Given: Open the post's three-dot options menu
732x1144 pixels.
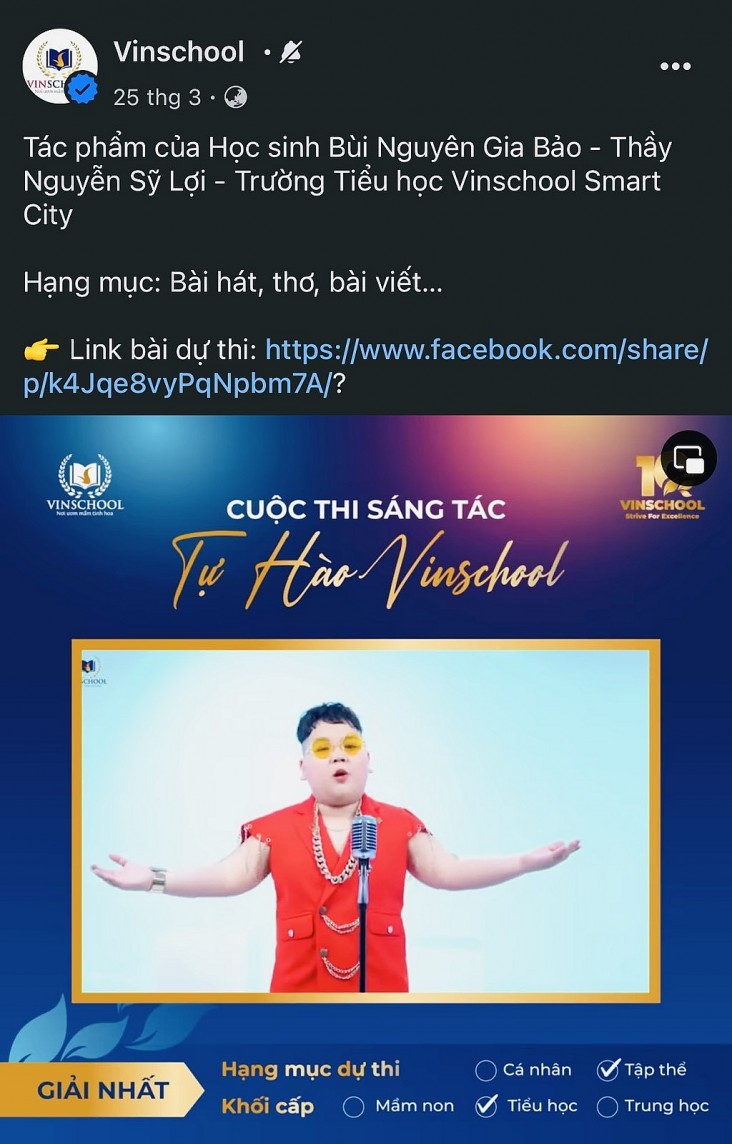Looking at the screenshot, I should pos(675,67).
